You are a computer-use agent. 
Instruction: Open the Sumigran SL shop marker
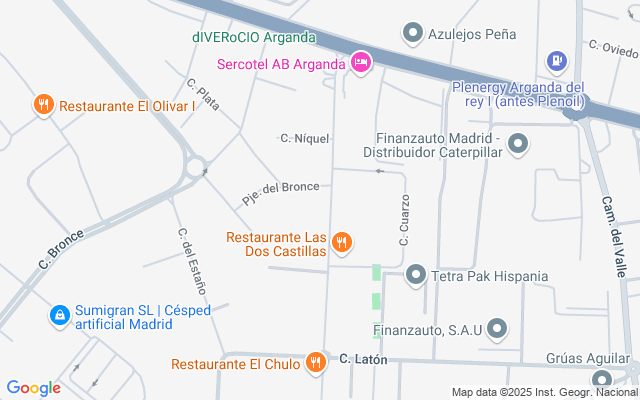[60, 316]
